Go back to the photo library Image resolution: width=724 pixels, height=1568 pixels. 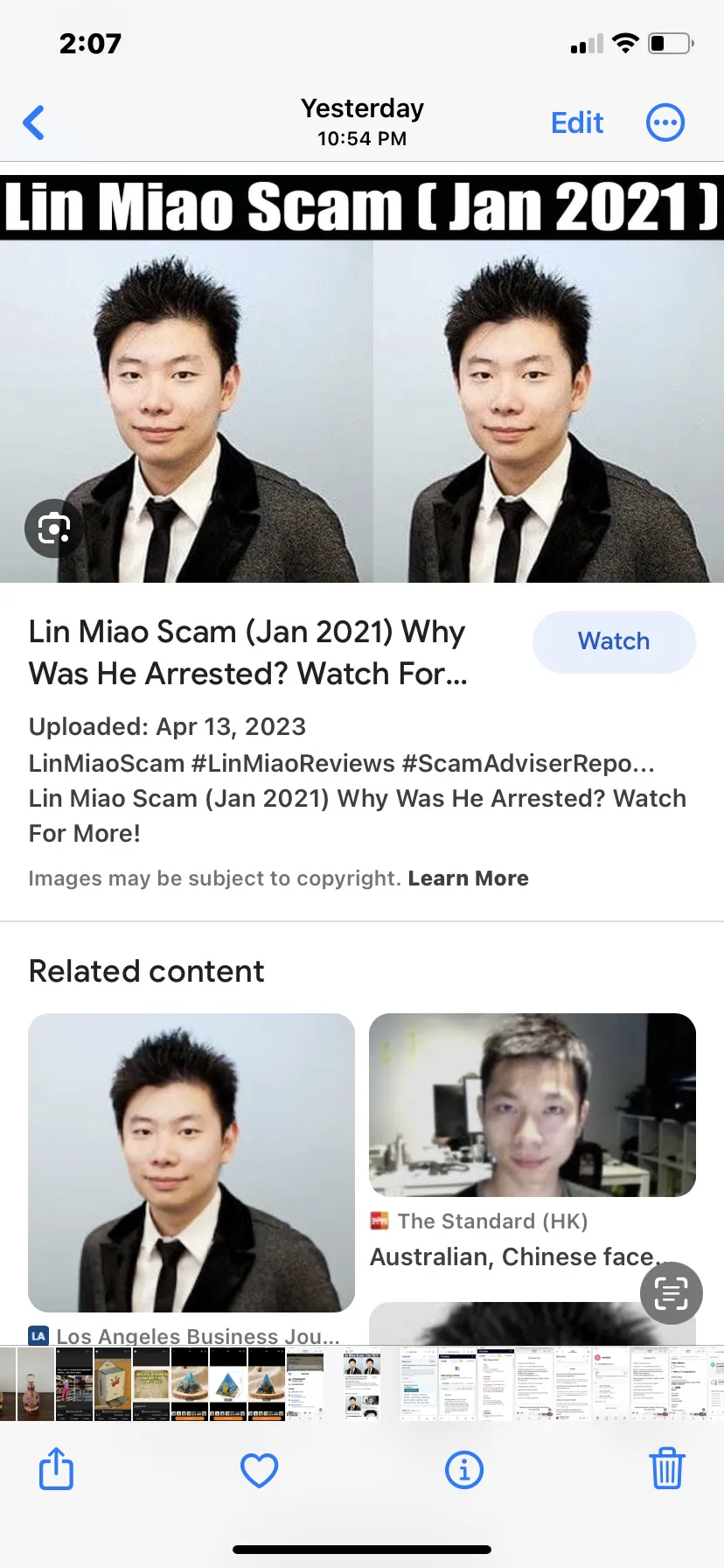[34, 122]
